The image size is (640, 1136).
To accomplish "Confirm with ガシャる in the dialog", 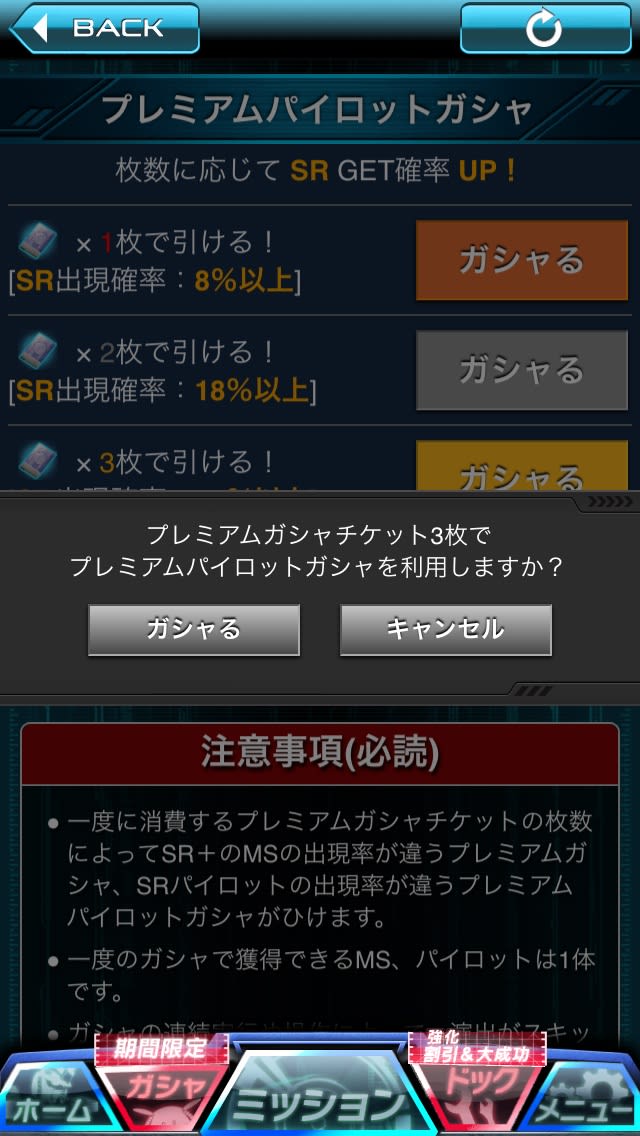I will point(193,630).
